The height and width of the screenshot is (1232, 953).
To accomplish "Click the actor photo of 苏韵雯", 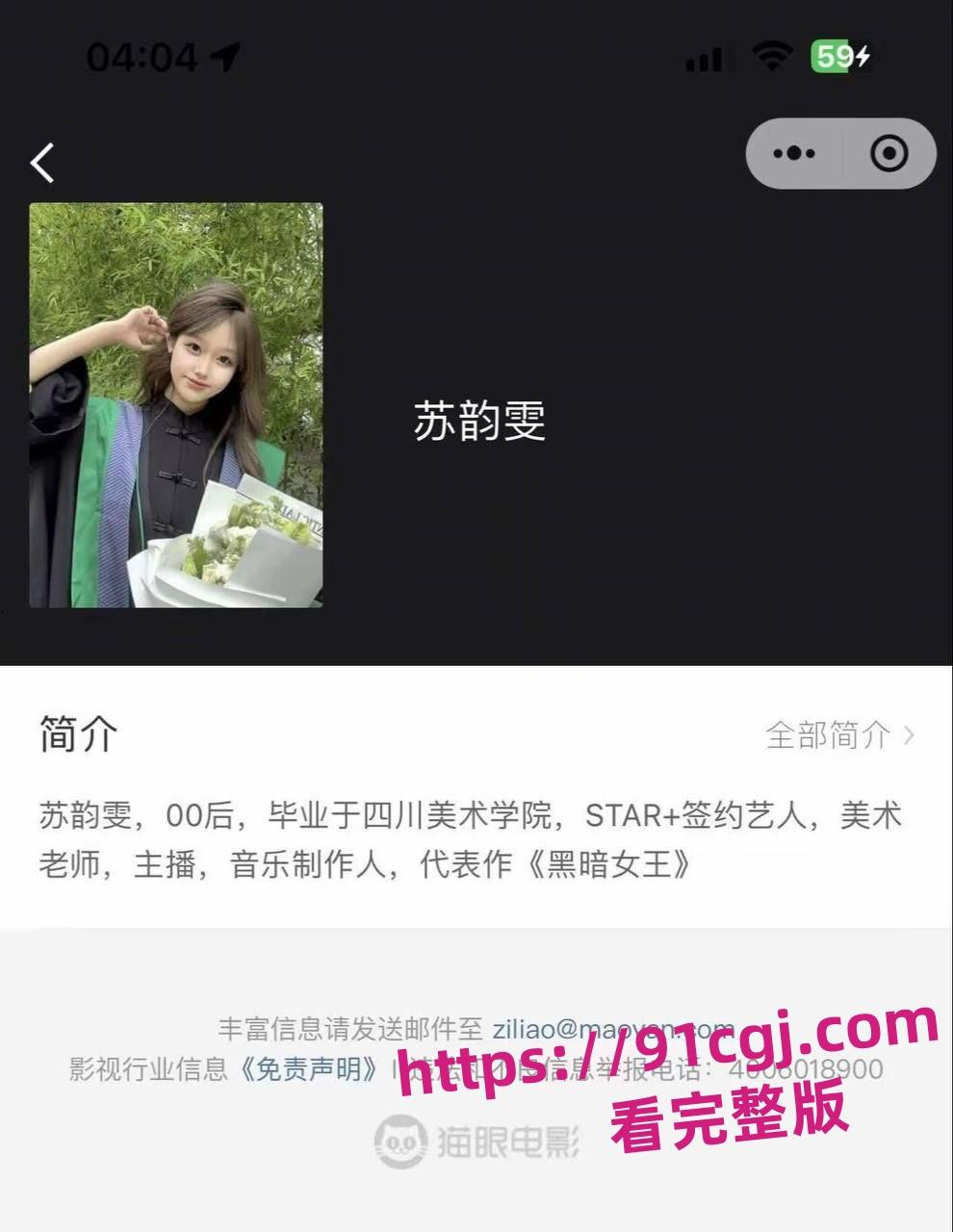I will click(176, 405).
